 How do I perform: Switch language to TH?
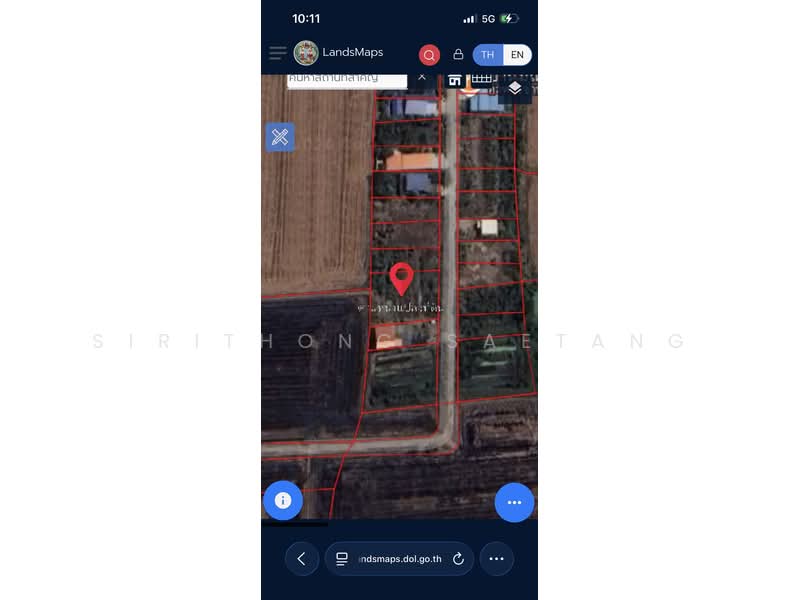coord(487,55)
